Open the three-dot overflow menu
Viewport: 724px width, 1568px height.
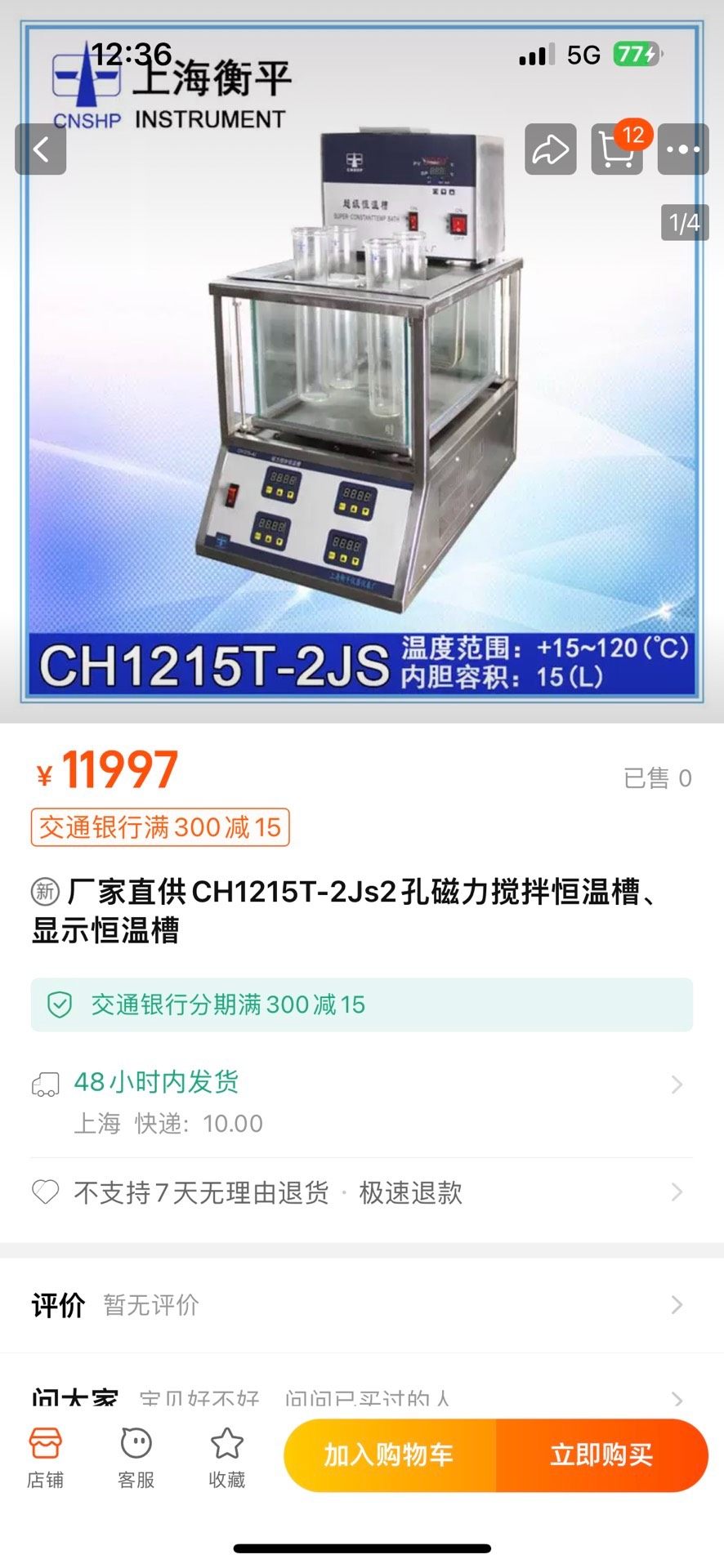tap(683, 149)
